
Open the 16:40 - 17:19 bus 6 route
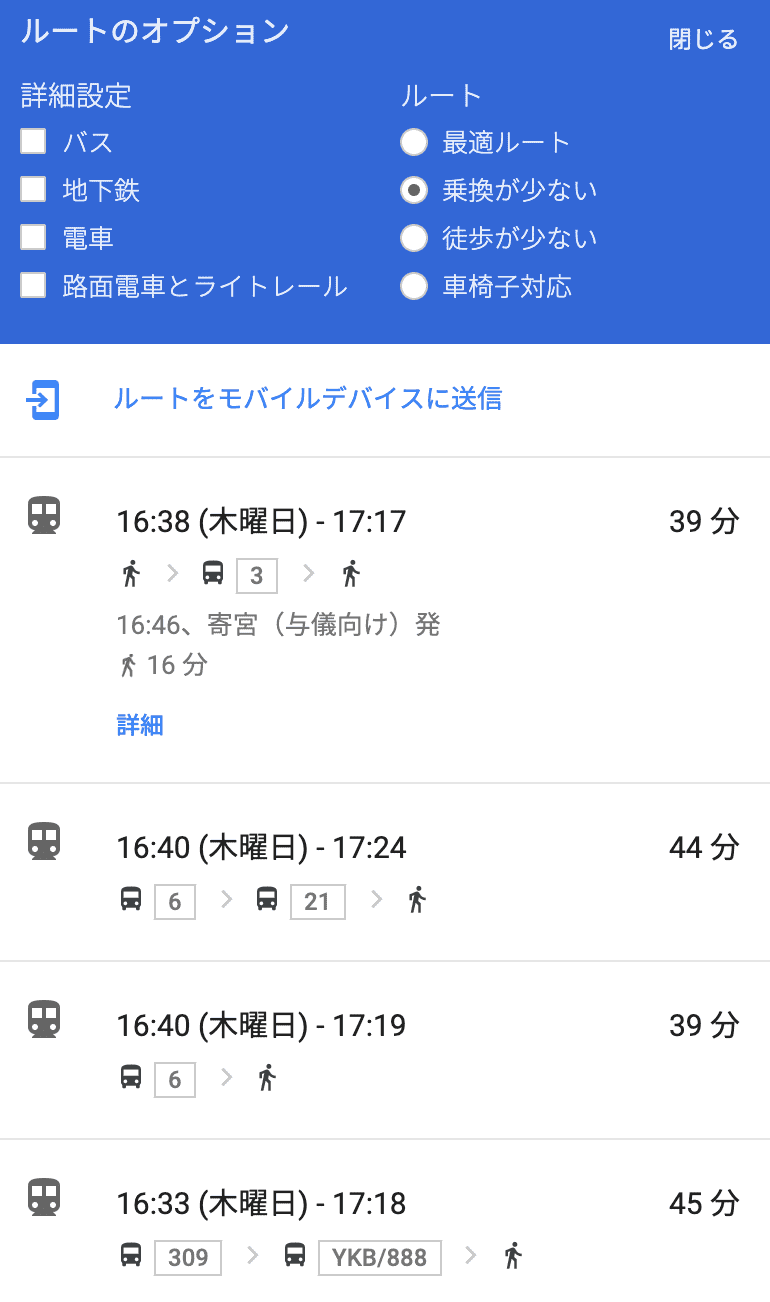pyautogui.click(x=385, y=1050)
